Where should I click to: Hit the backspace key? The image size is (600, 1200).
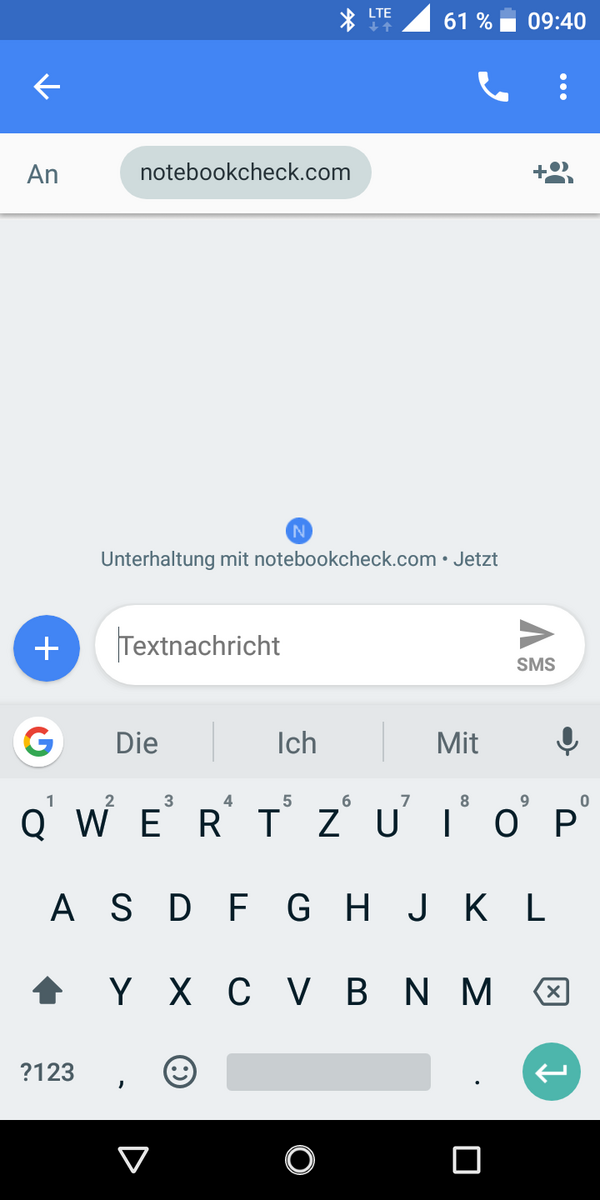[551, 992]
